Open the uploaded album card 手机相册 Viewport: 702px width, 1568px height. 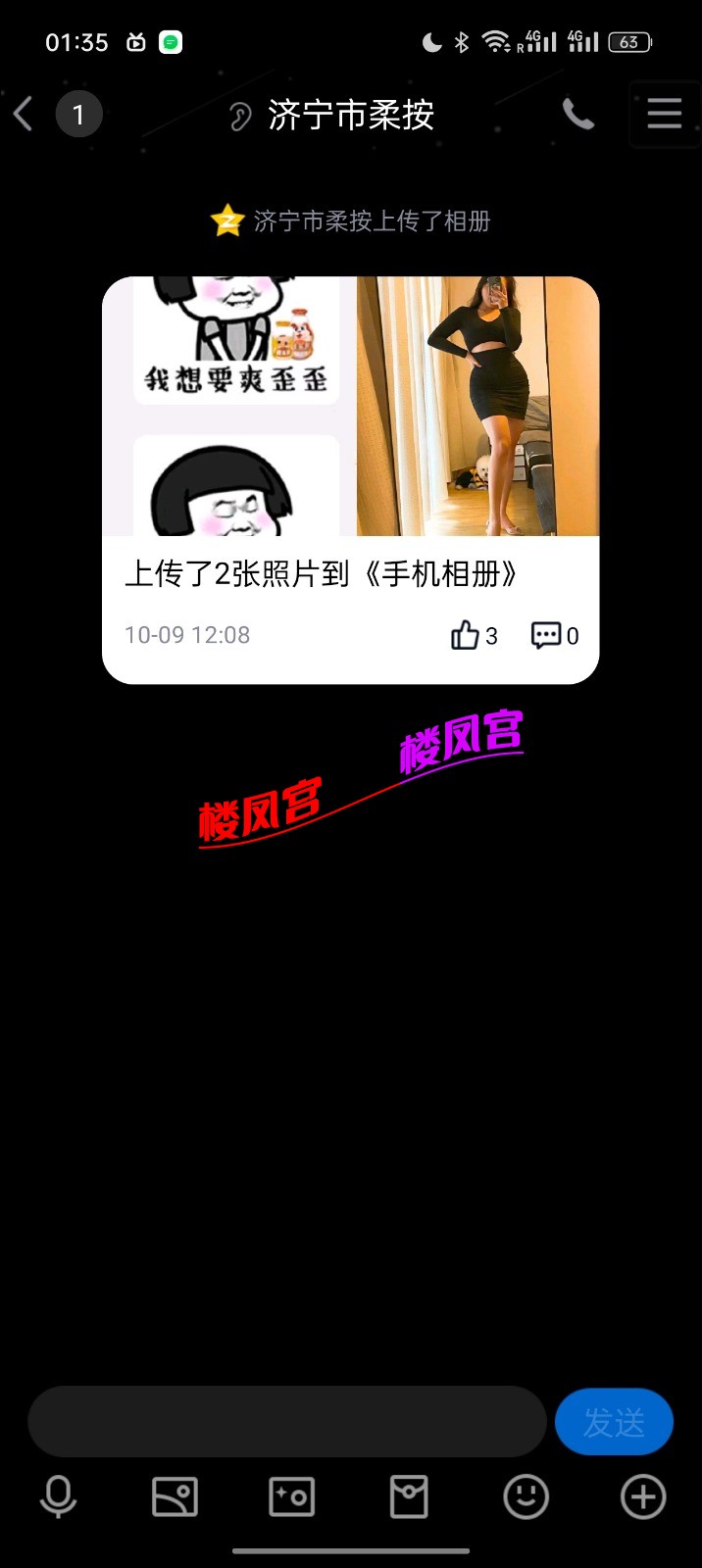point(350,573)
